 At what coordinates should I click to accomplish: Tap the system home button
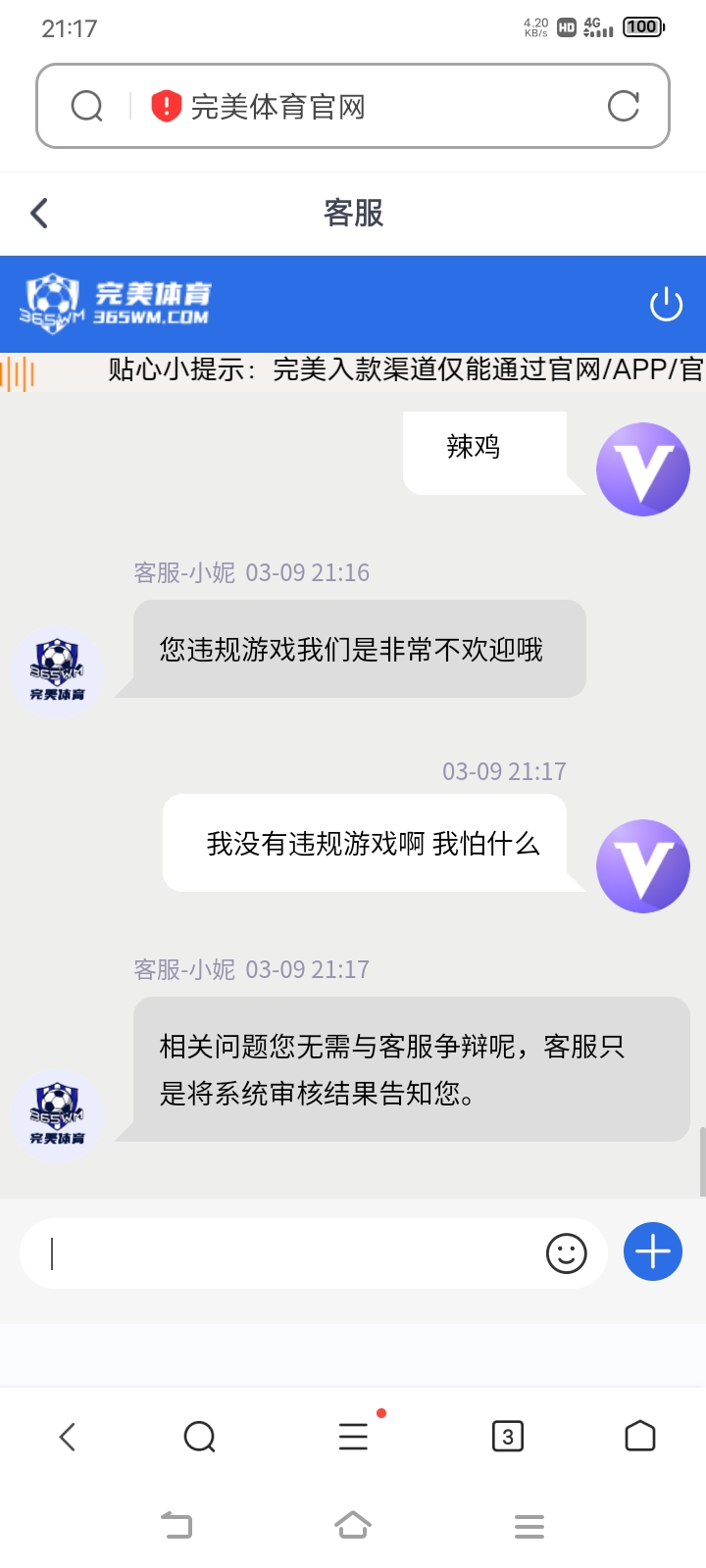tap(353, 1526)
